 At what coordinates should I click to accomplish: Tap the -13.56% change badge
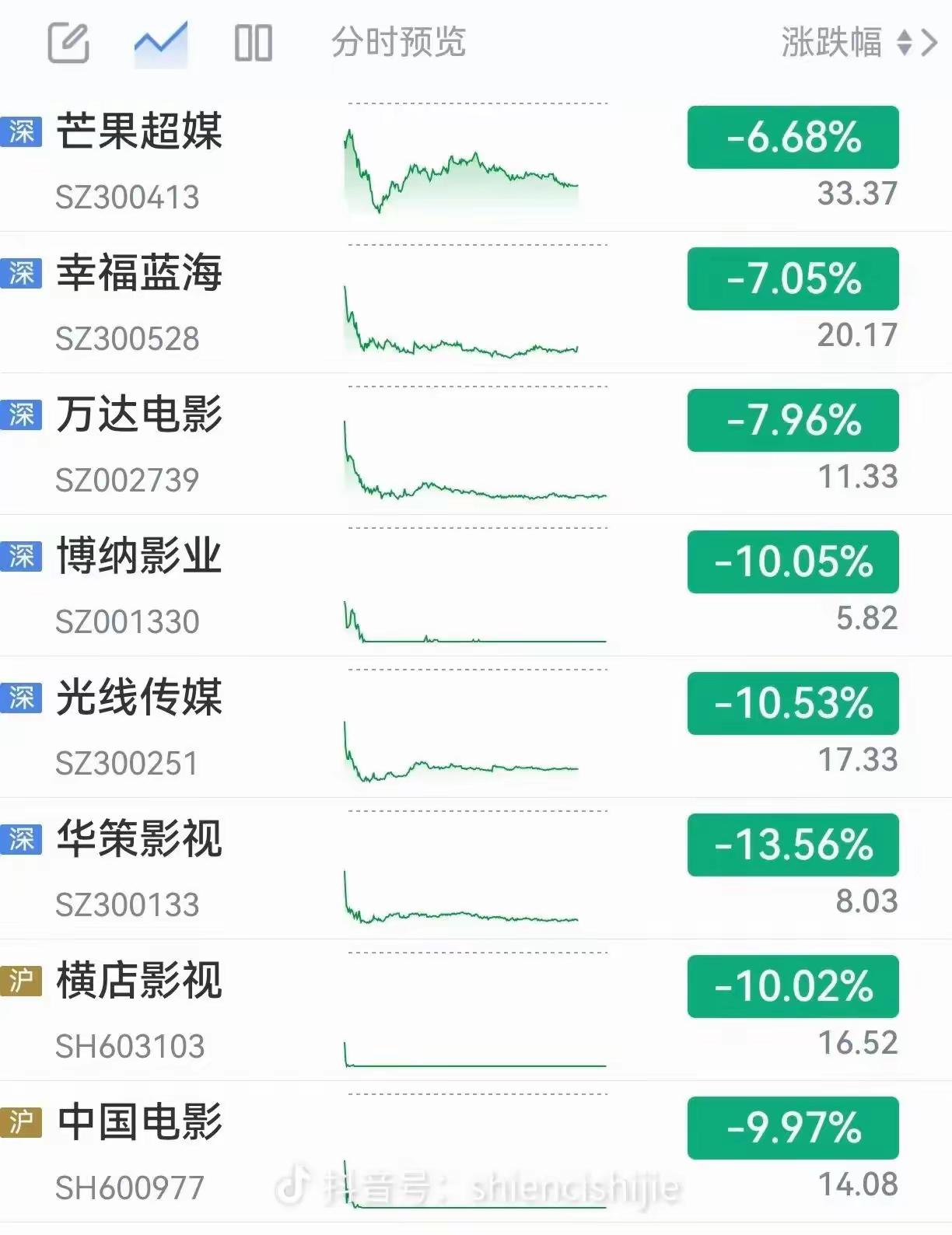(793, 845)
